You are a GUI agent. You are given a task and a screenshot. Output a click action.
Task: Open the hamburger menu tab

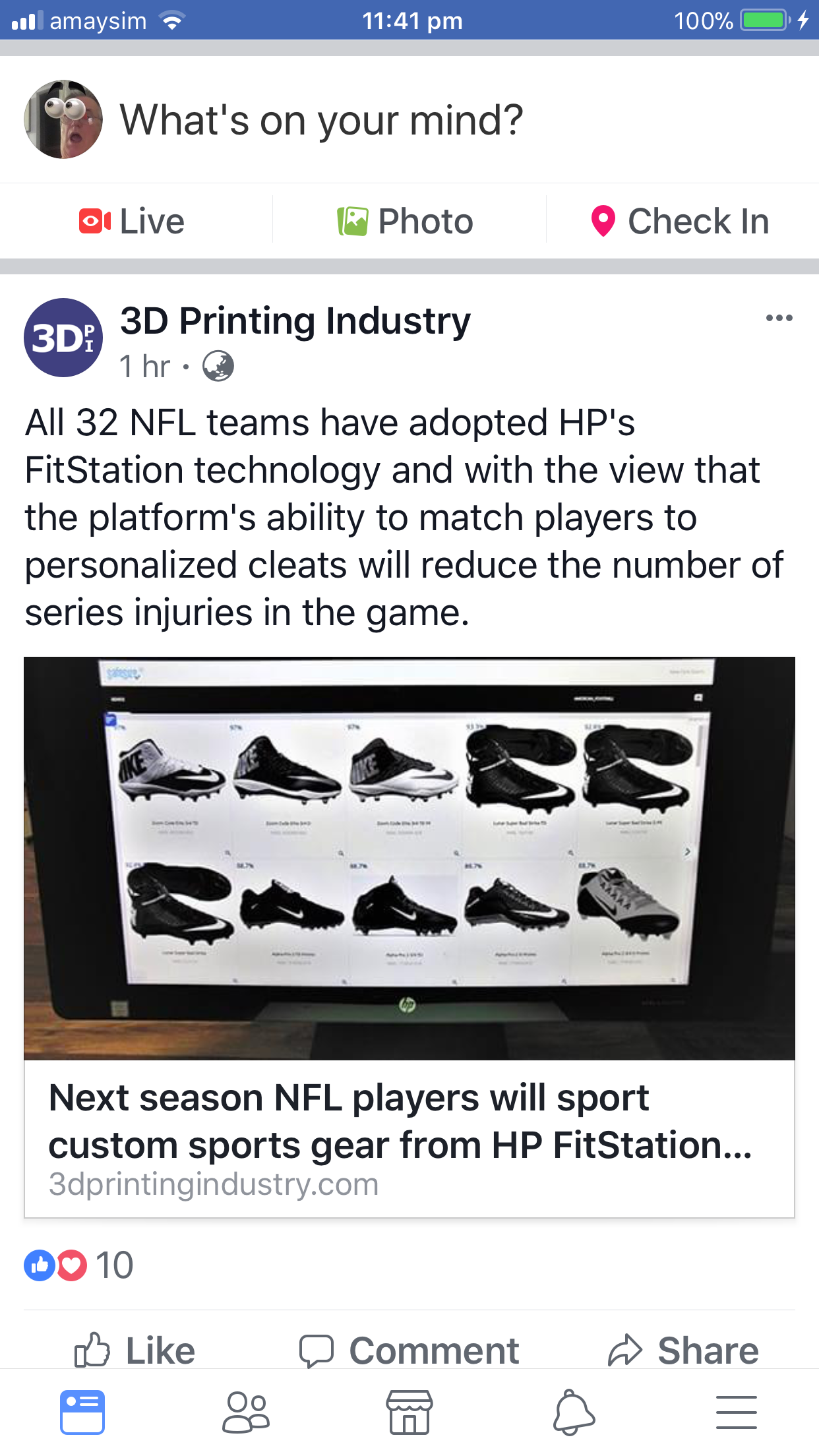(x=737, y=1412)
